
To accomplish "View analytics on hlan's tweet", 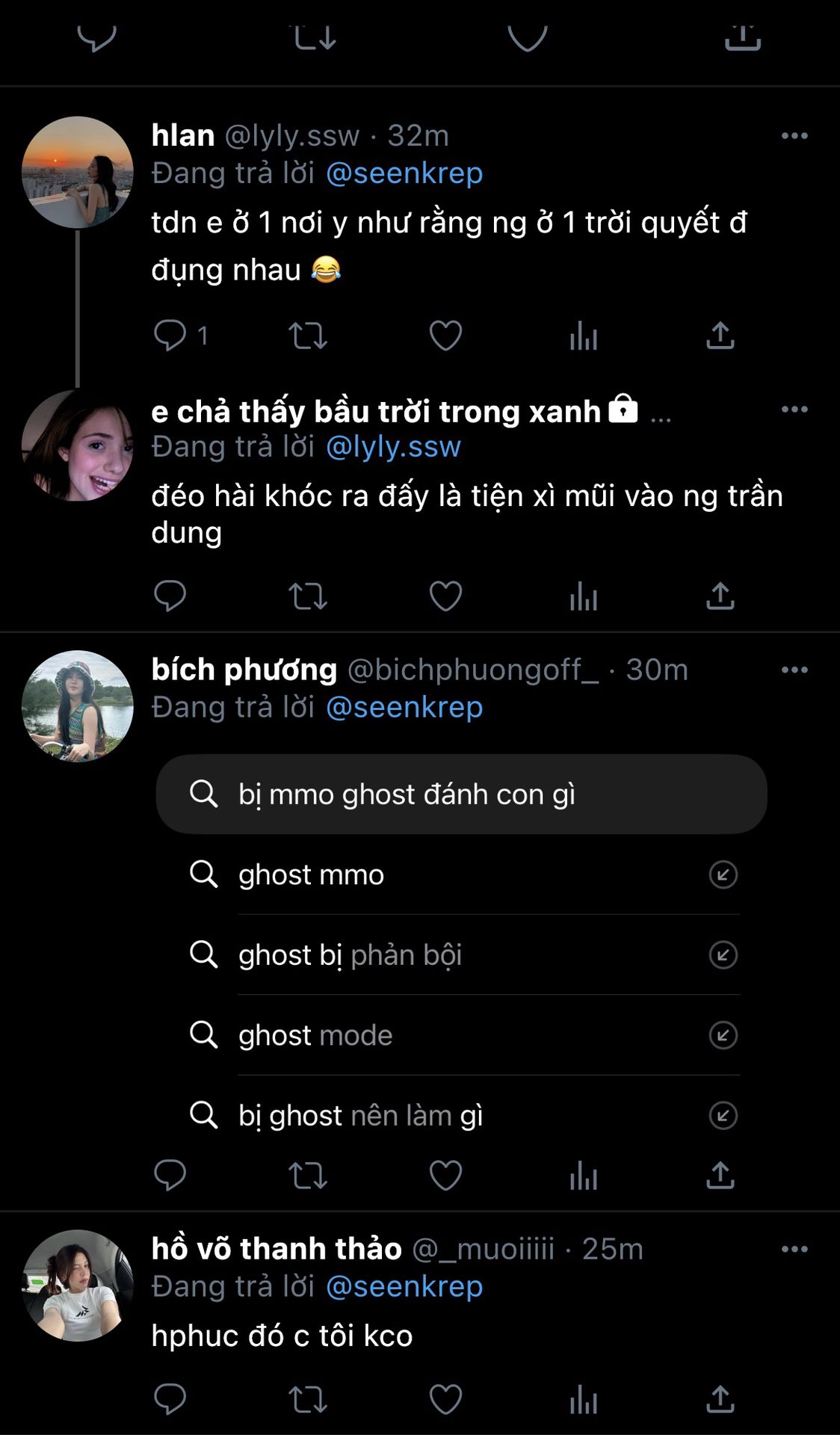I will coord(583,336).
